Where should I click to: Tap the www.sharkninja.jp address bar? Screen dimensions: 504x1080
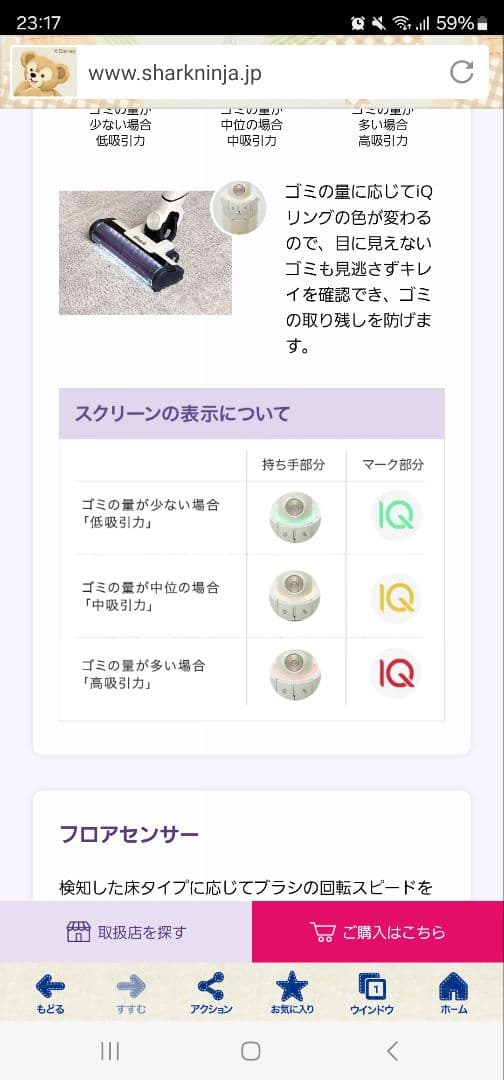[x=262, y=72]
